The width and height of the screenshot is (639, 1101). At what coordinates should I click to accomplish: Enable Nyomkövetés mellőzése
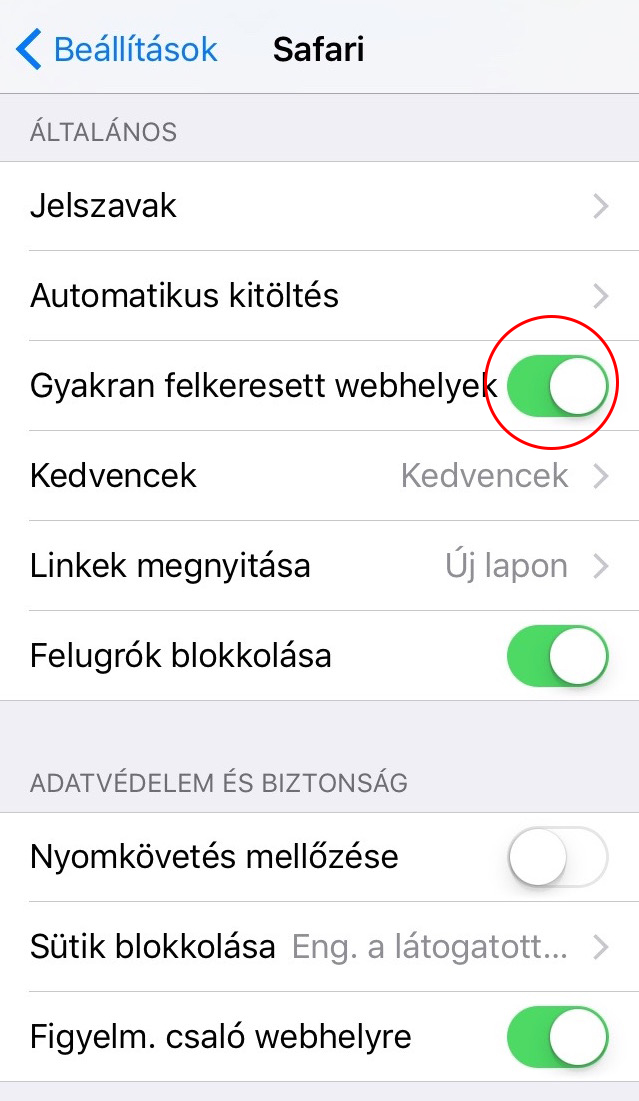click(x=557, y=857)
